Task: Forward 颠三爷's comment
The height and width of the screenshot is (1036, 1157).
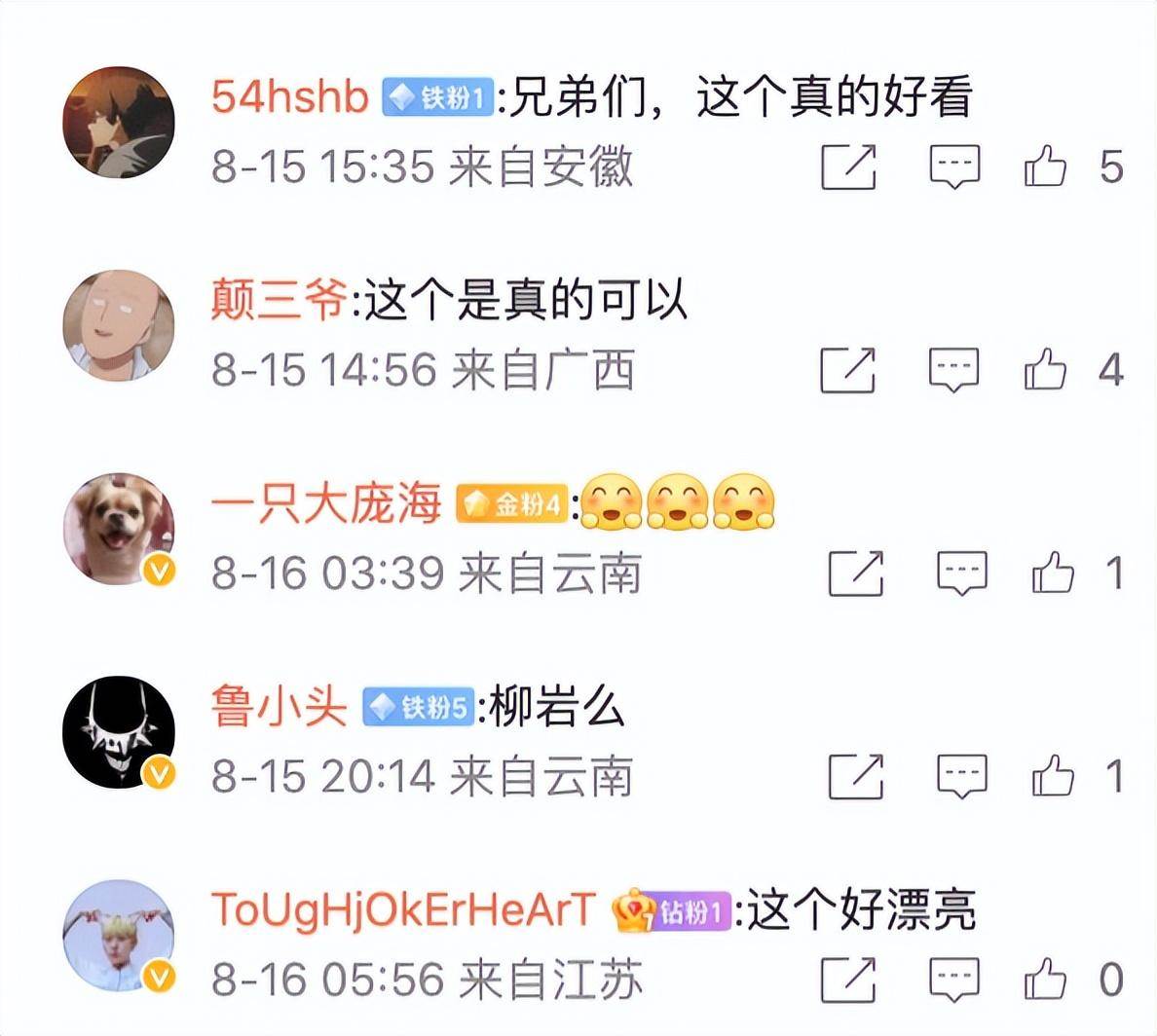Action: 848,370
